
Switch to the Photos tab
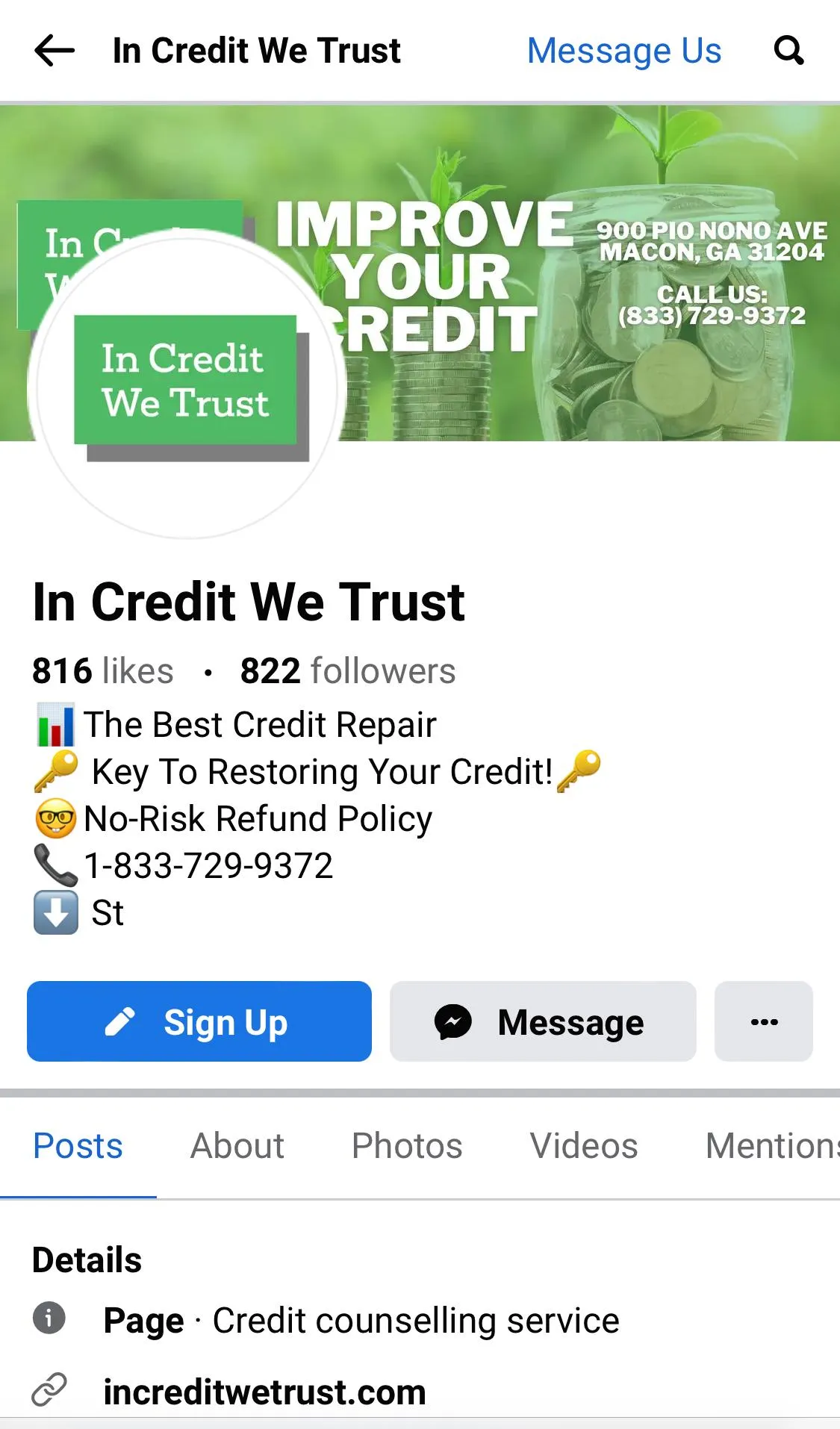coord(407,1145)
